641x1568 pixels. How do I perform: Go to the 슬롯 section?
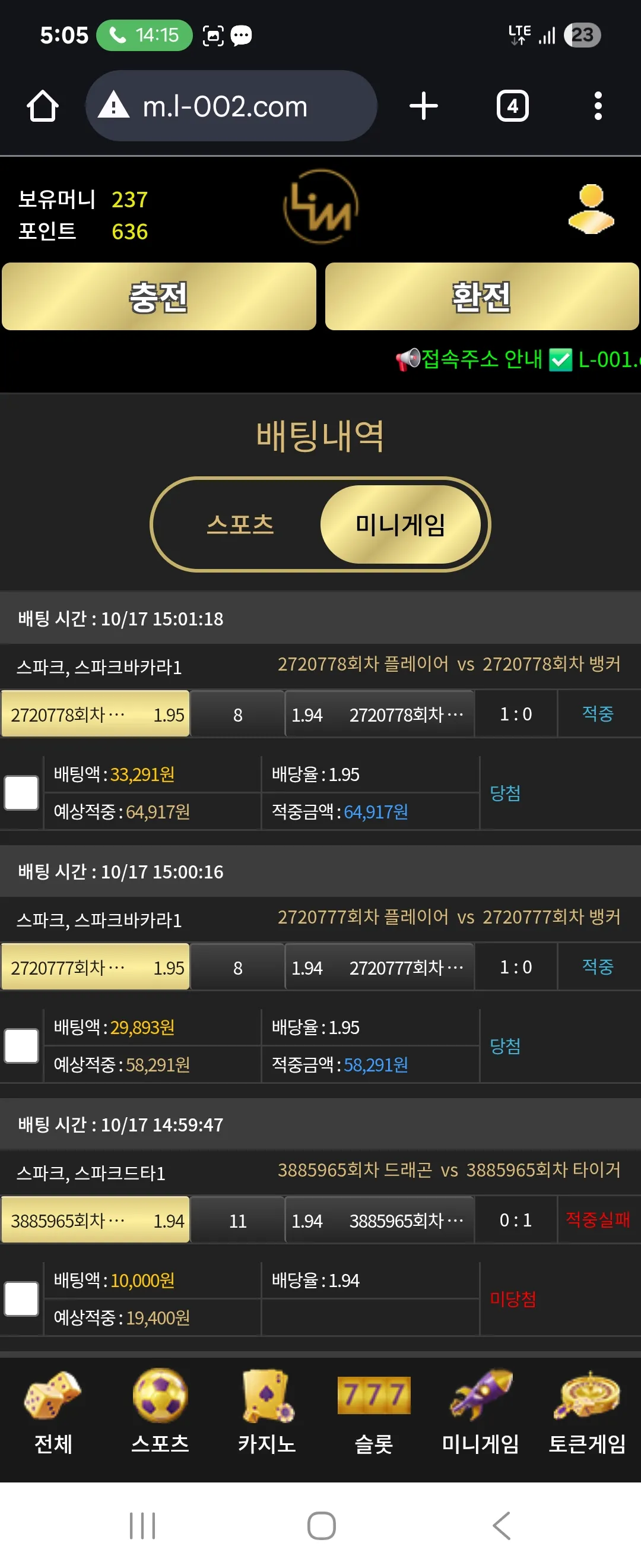[373, 1412]
